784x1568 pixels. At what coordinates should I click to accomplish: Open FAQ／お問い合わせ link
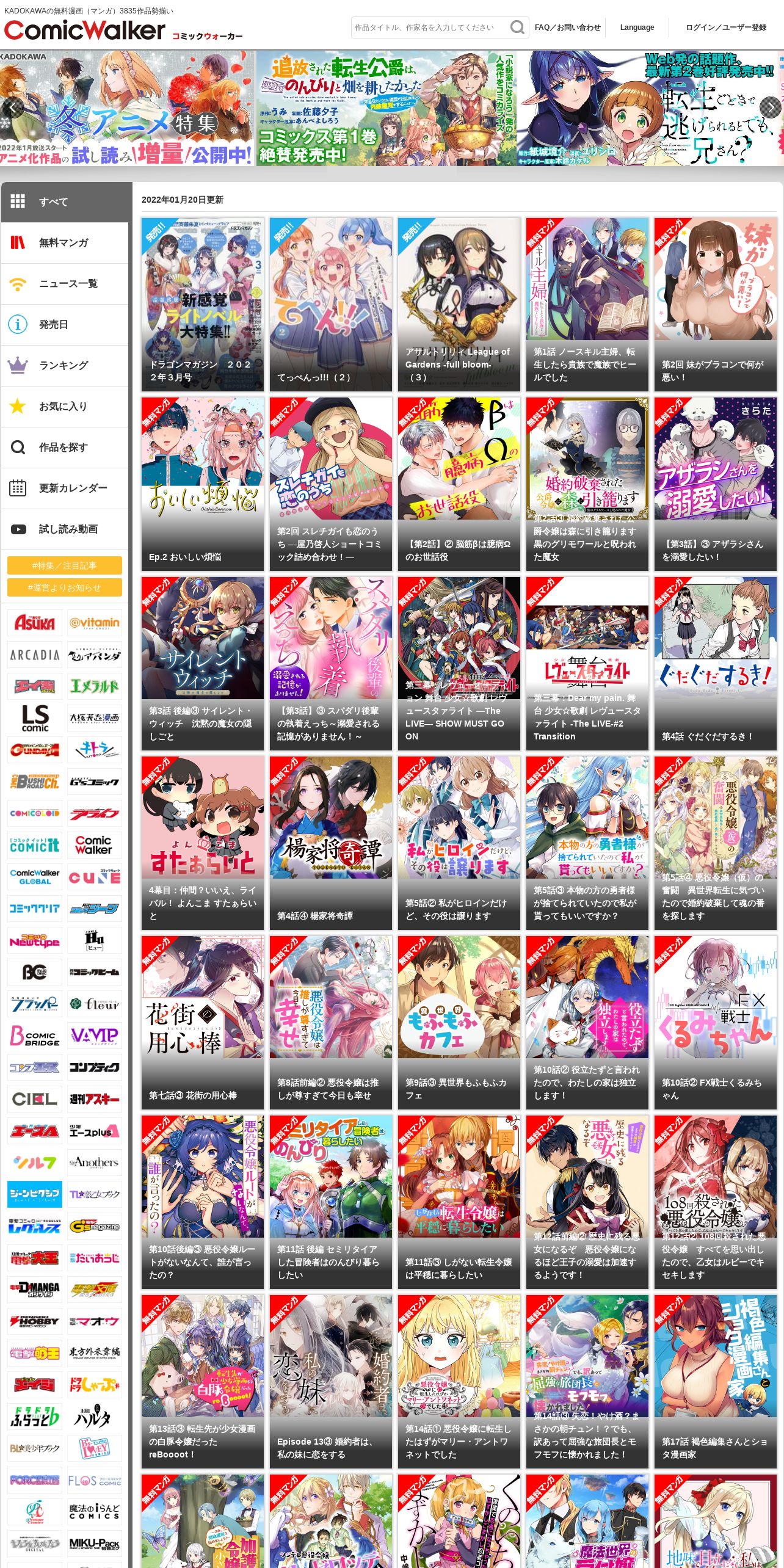(567, 27)
